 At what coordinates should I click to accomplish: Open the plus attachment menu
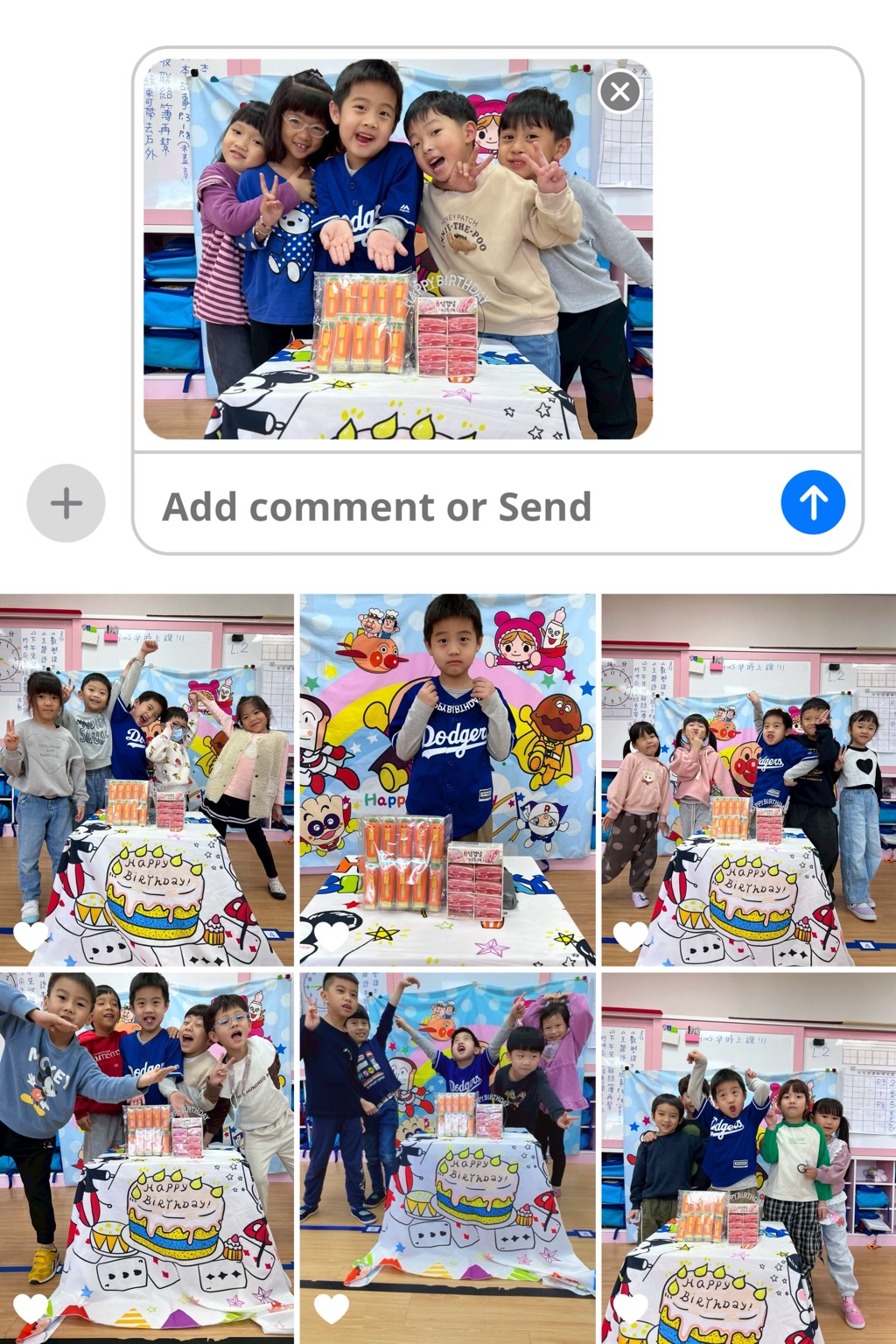pyautogui.click(x=66, y=503)
